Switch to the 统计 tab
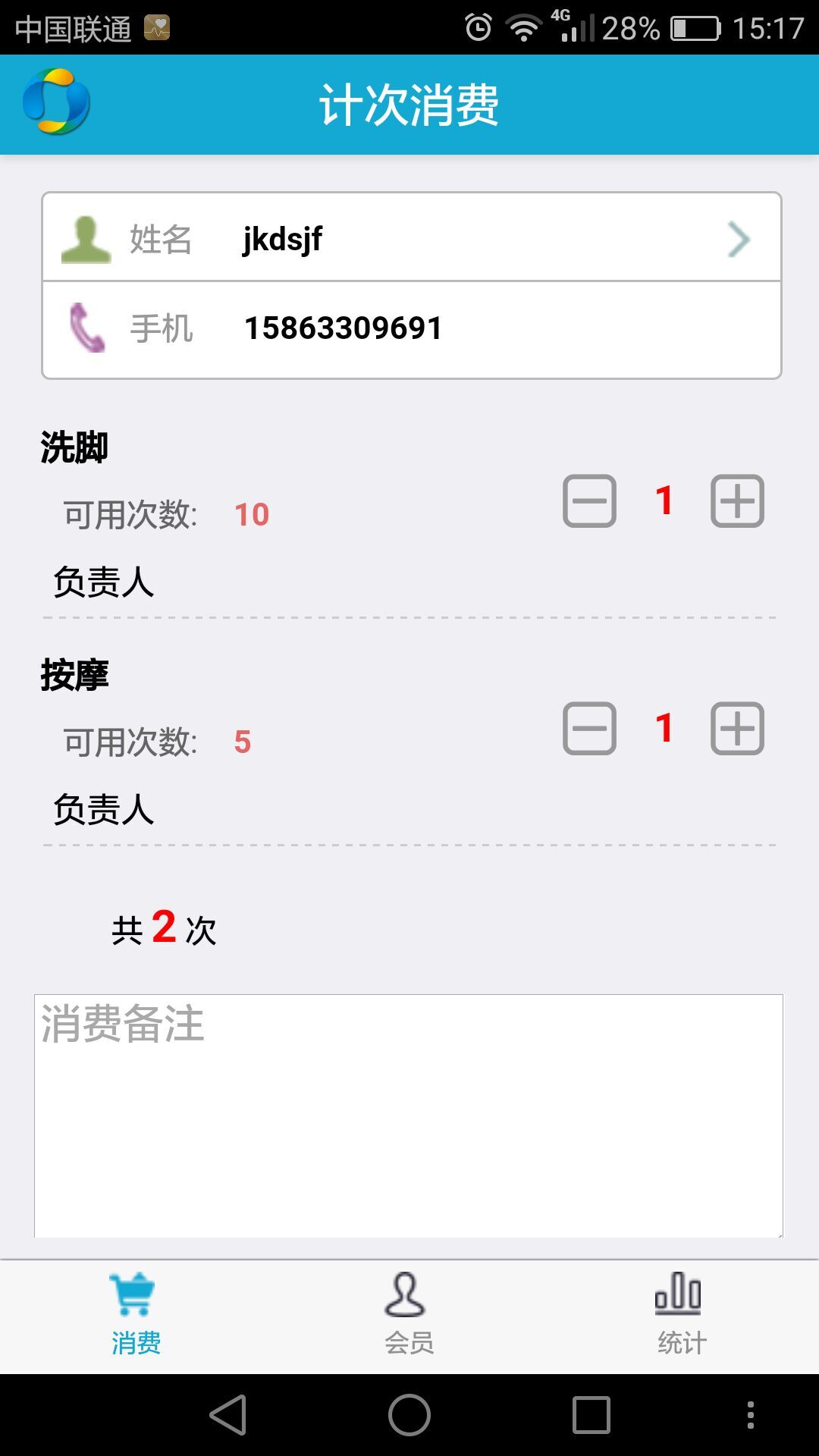Image resolution: width=819 pixels, height=1456 pixels. 681,1316
